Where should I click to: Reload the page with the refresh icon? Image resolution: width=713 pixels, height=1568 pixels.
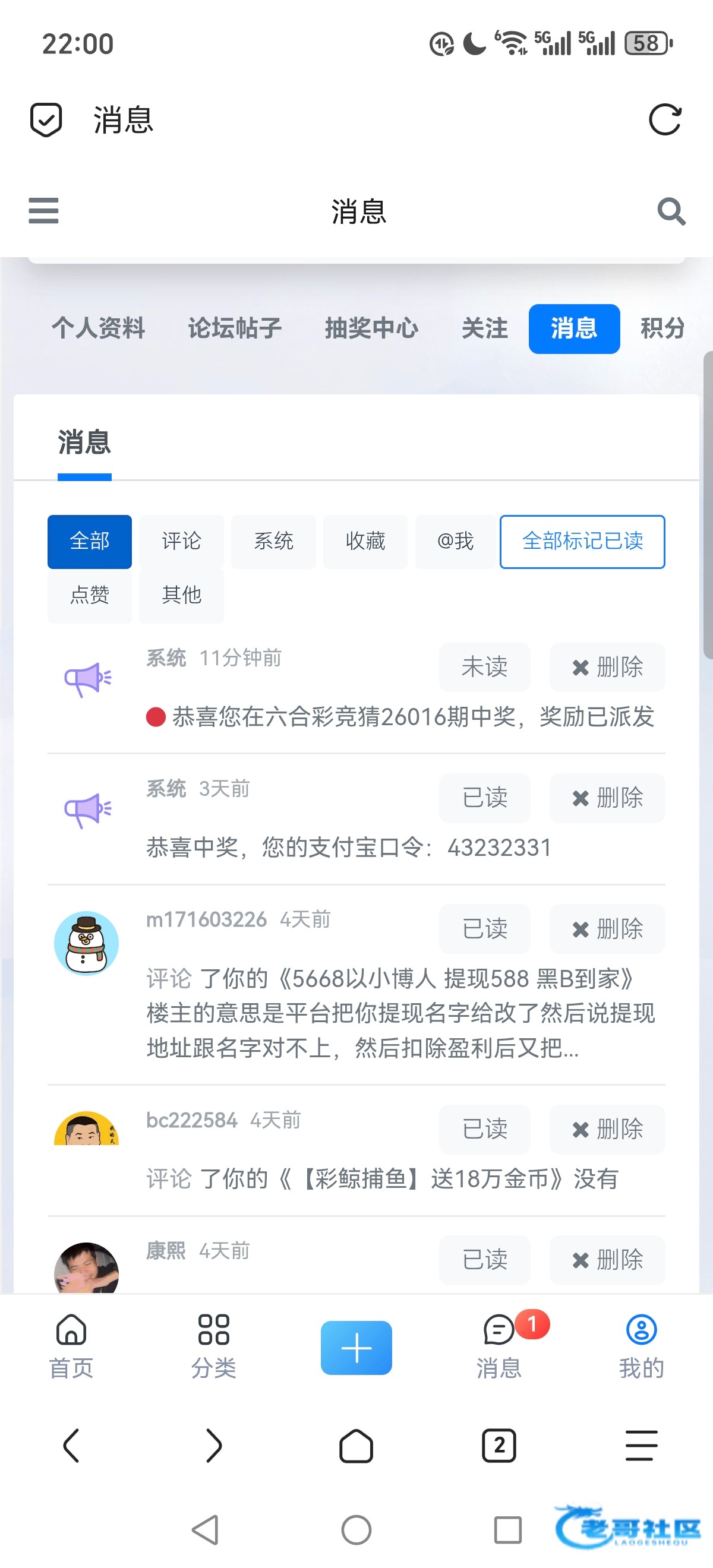click(664, 119)
